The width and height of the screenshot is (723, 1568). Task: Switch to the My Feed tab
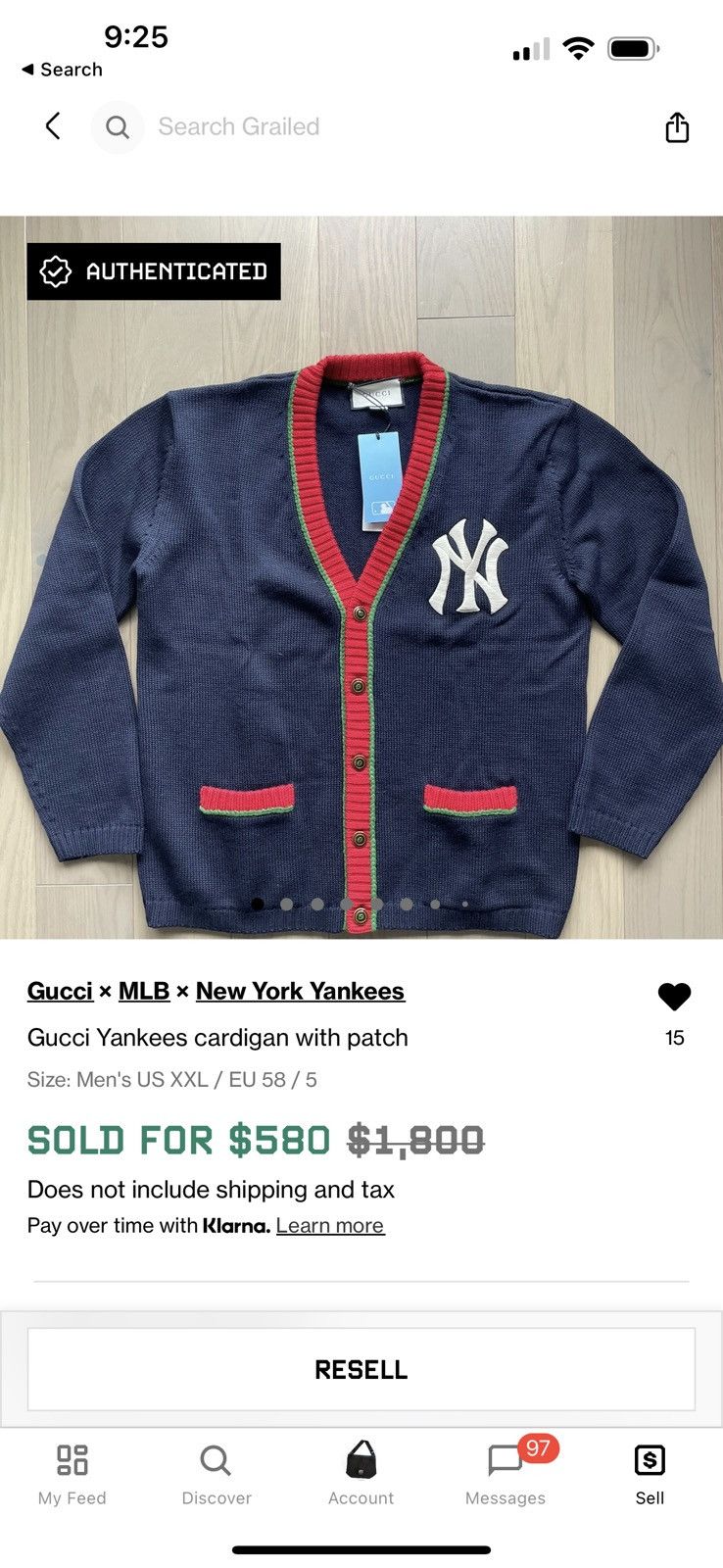[x=72, y=1473]
